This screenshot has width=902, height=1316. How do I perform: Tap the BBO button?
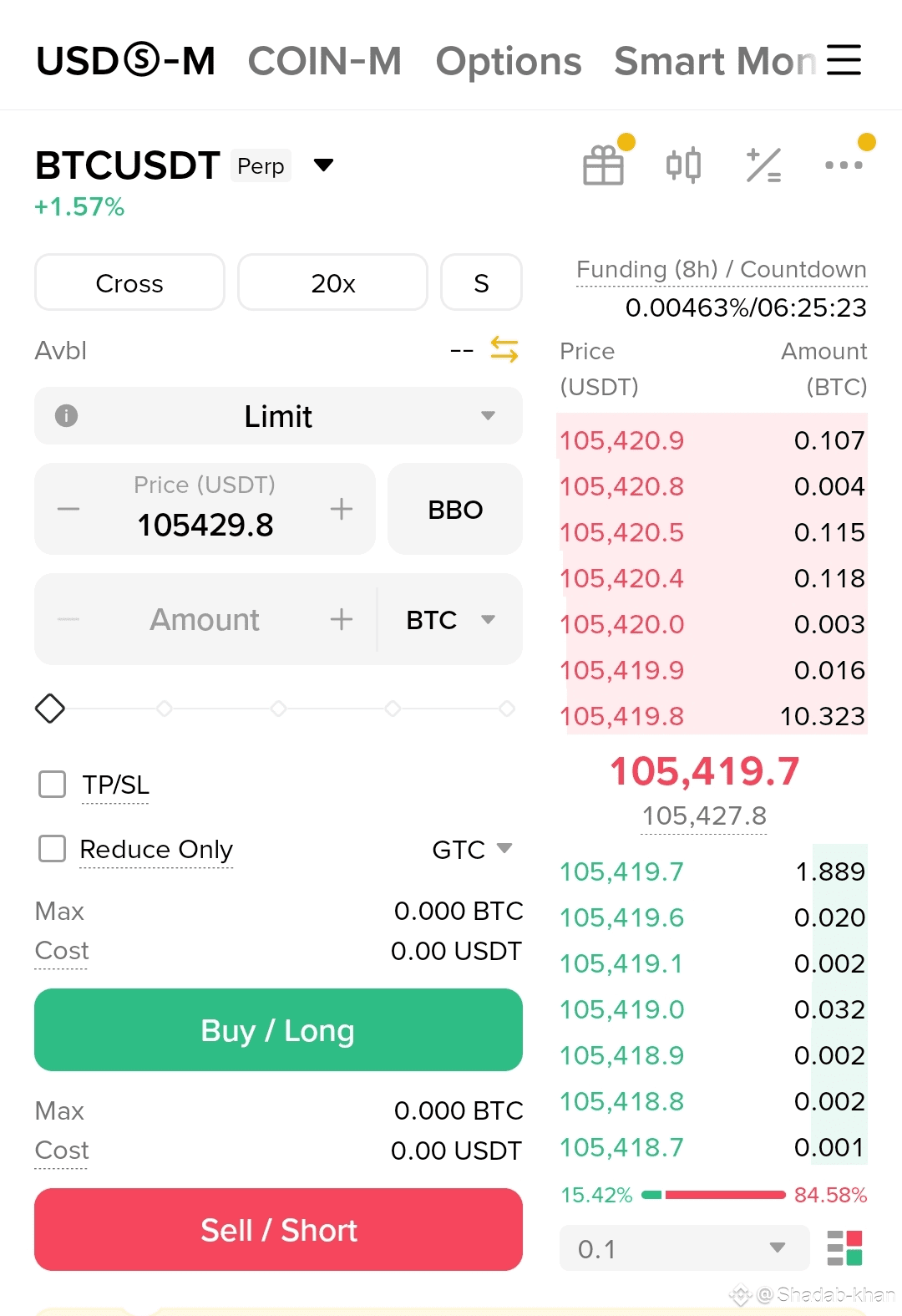click(x=455, y=510)
